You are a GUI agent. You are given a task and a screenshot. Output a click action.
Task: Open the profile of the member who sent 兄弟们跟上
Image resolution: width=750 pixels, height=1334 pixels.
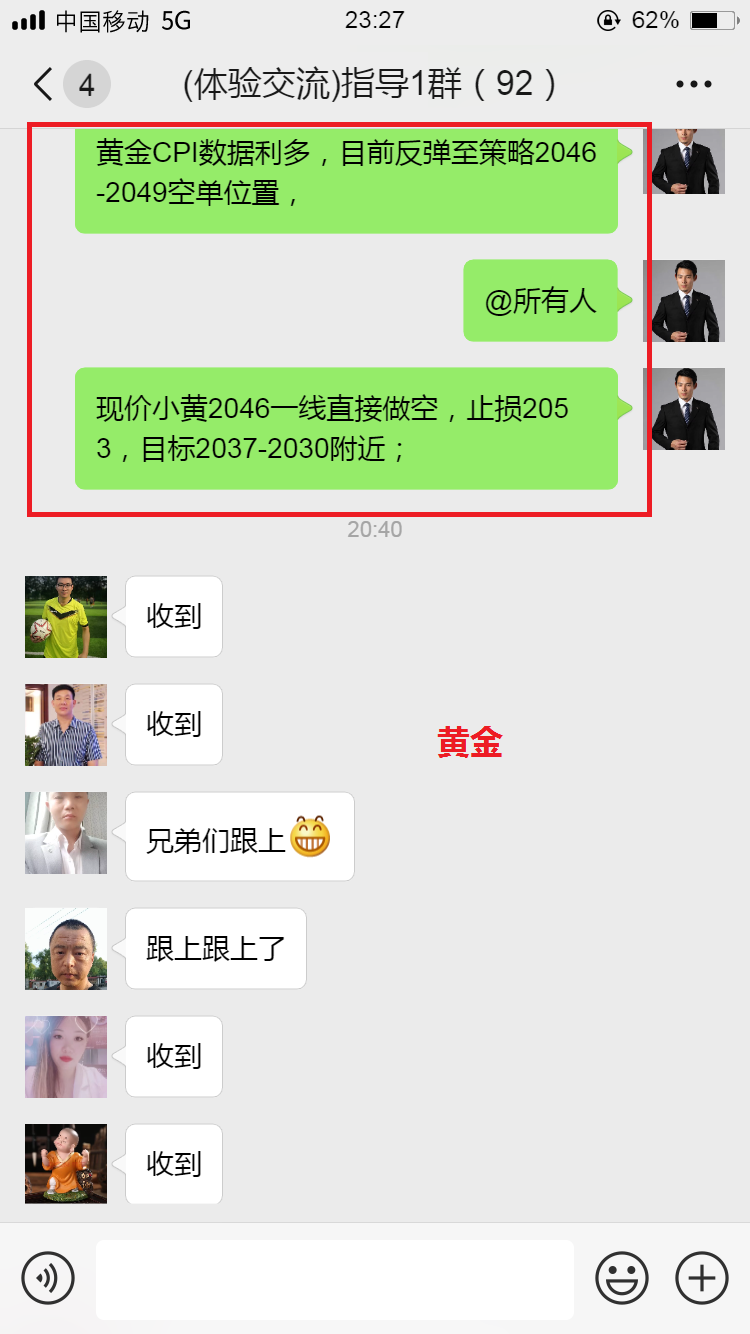tap(66, 833)
